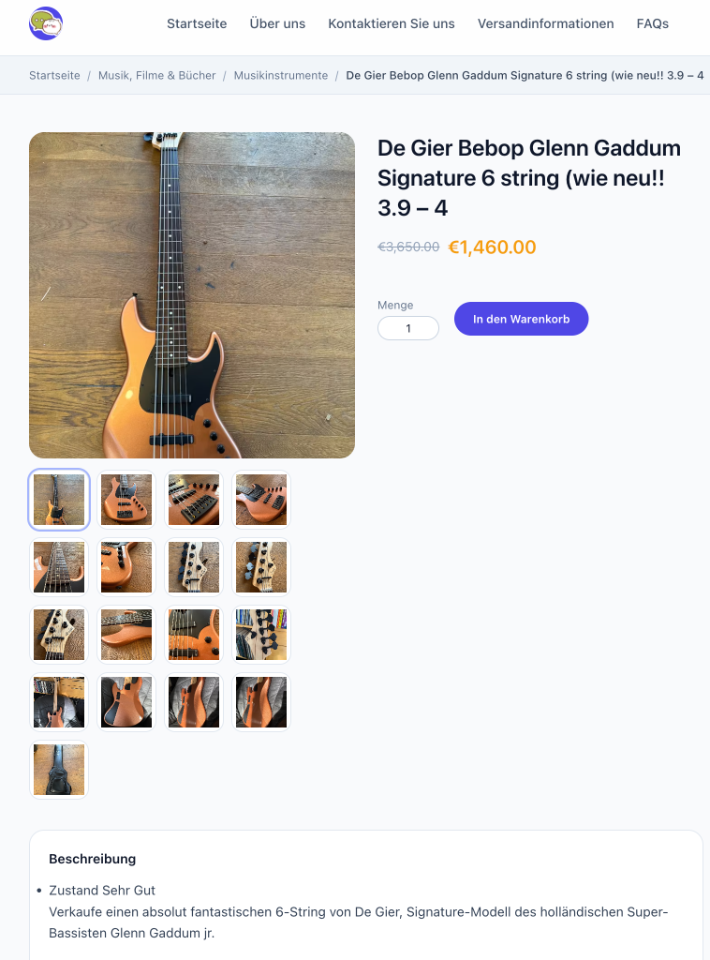710x960 pixels.
Task: Select the second thumbnail in first row
Action: 126,499
